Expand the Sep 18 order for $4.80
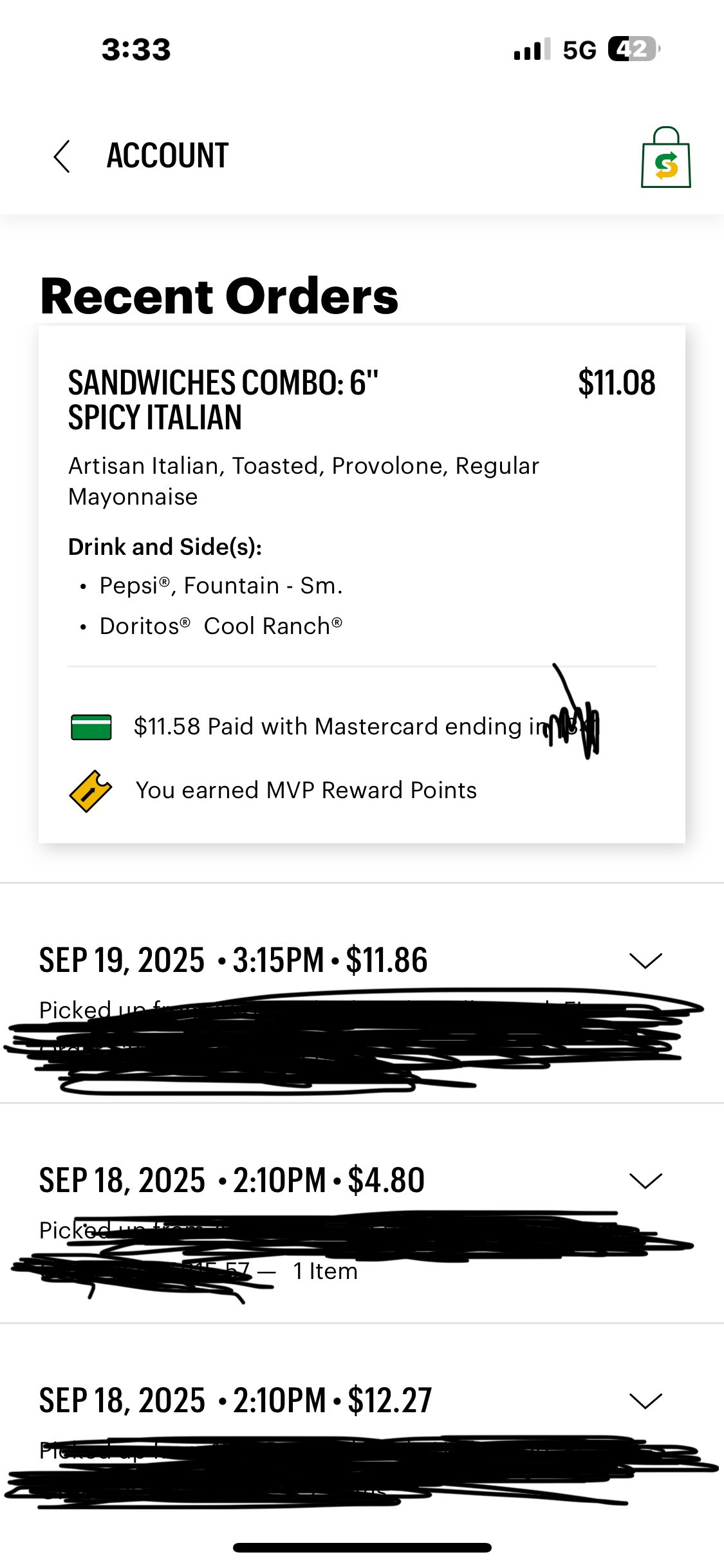Viewport: 724px width, 1568px height. [645, 1181]
